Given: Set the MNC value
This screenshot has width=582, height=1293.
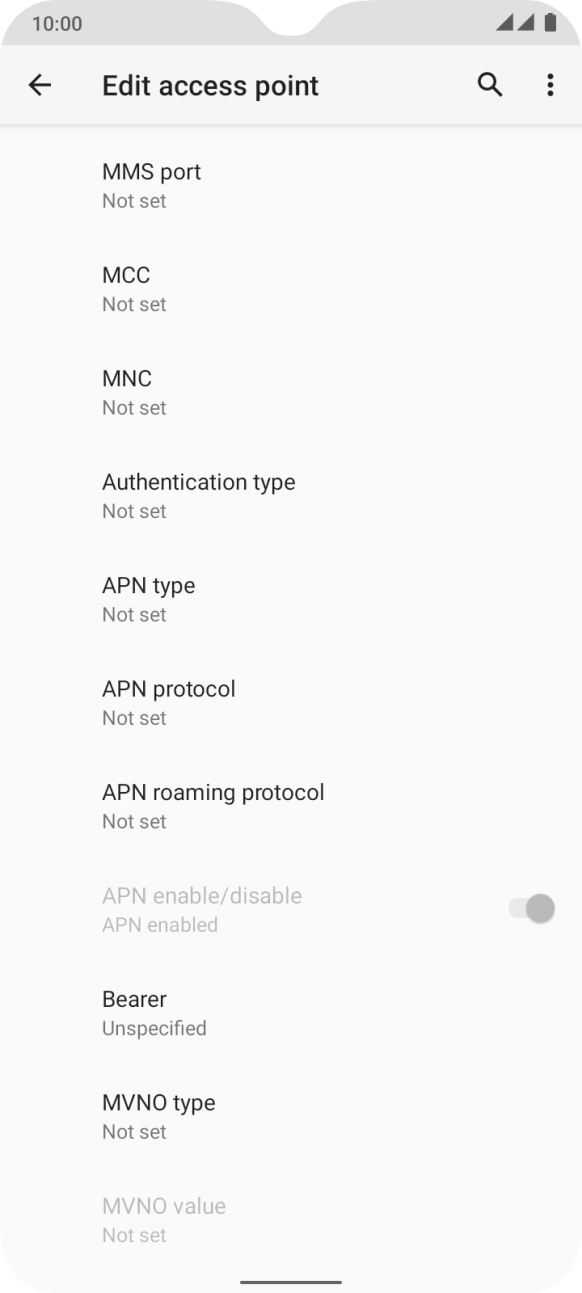Looking at the screenshot, I should pyautogui.click(x=291, y=393).
